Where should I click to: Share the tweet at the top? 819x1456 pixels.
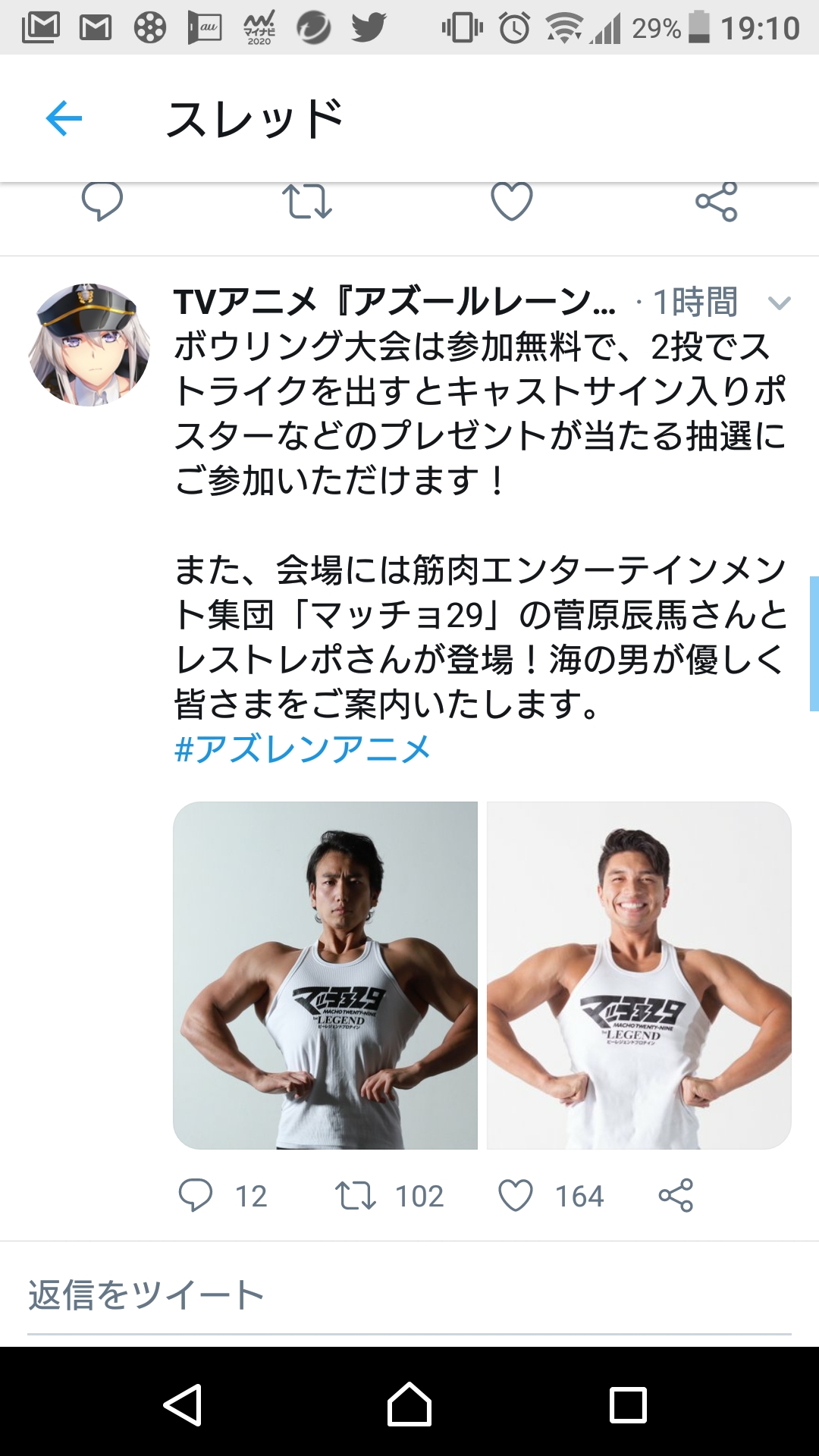tap(717, 202)
